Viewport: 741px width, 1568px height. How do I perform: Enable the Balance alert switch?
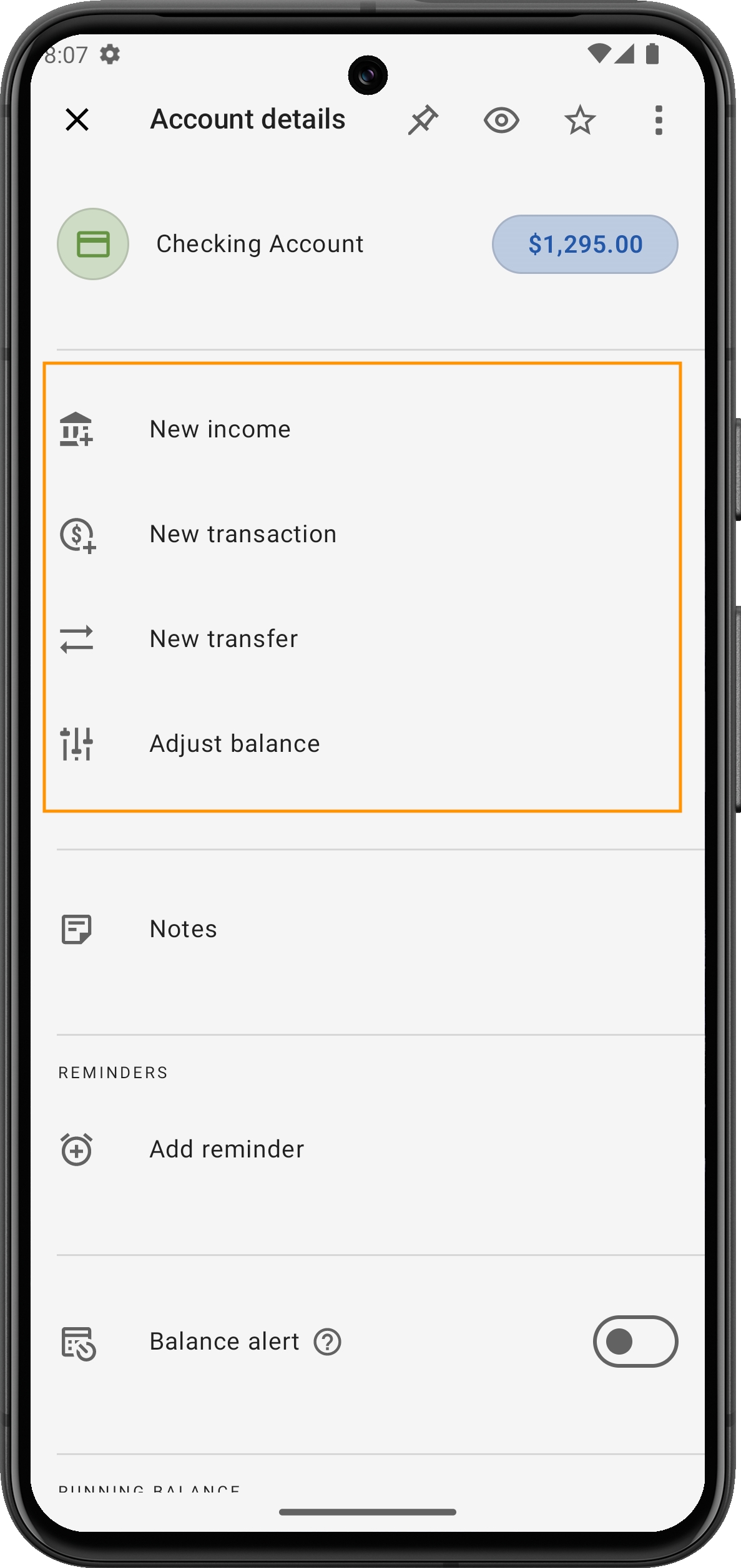coord(635,1342)
